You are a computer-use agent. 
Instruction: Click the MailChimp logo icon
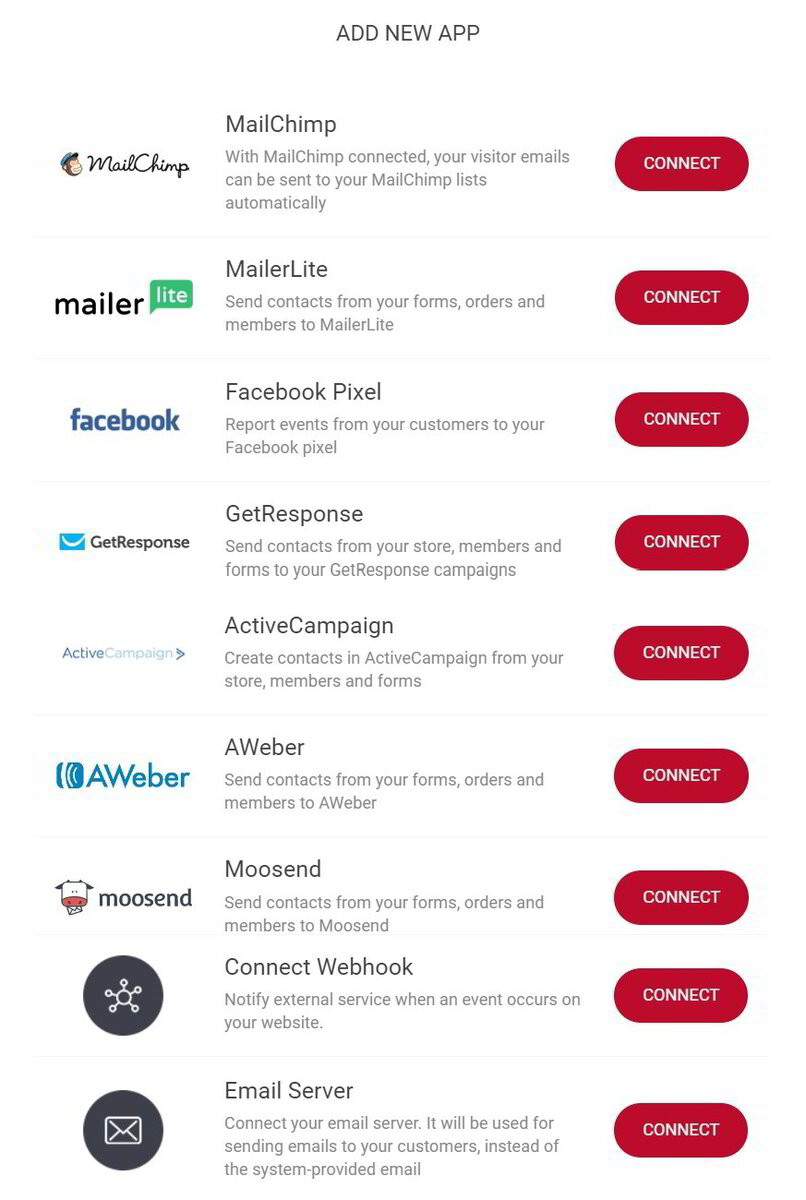pyautogui.click(x=123, y=163)
